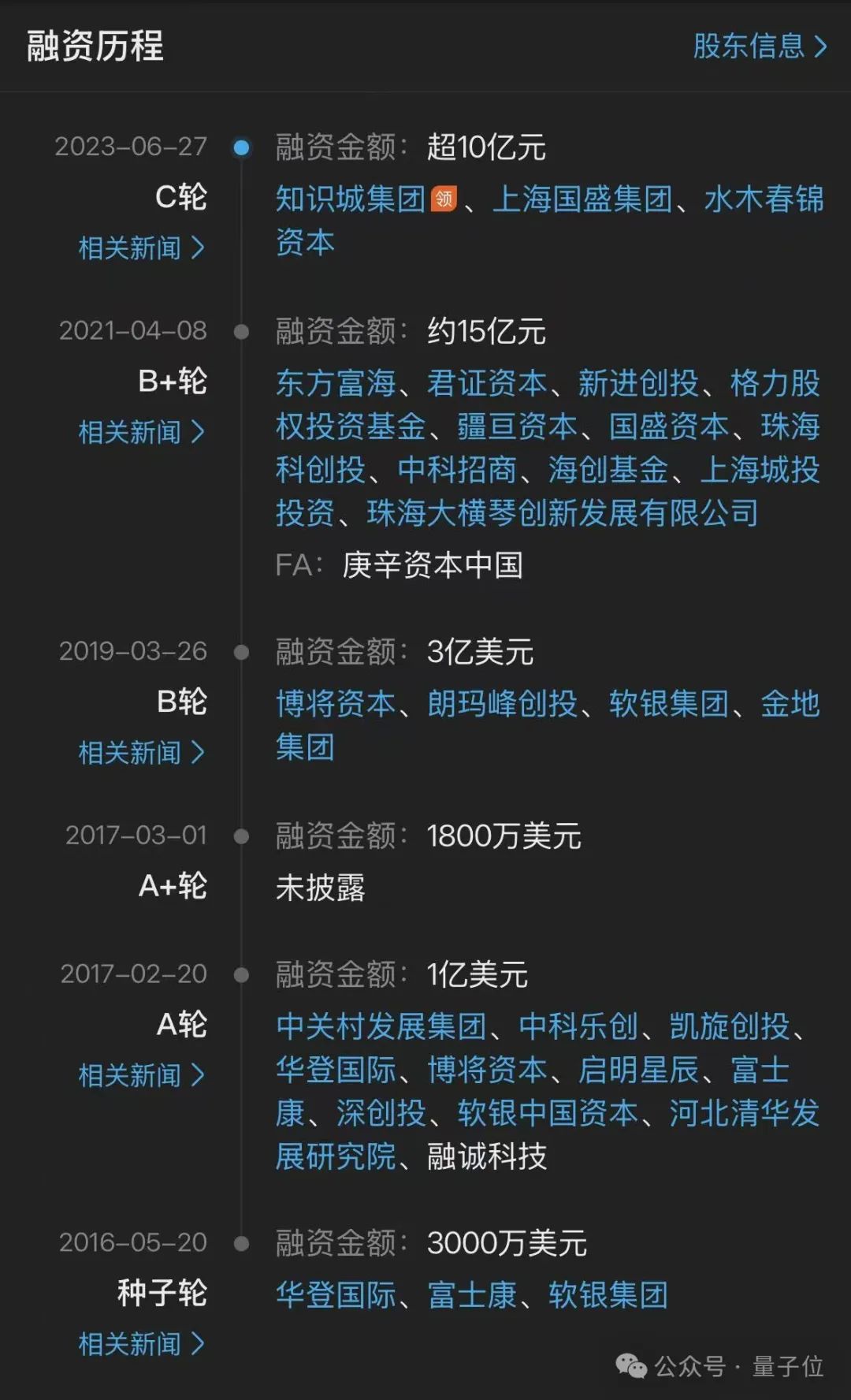Open investor 软银中国资本
The image size is (851, 1400).
click(548, 1113)
